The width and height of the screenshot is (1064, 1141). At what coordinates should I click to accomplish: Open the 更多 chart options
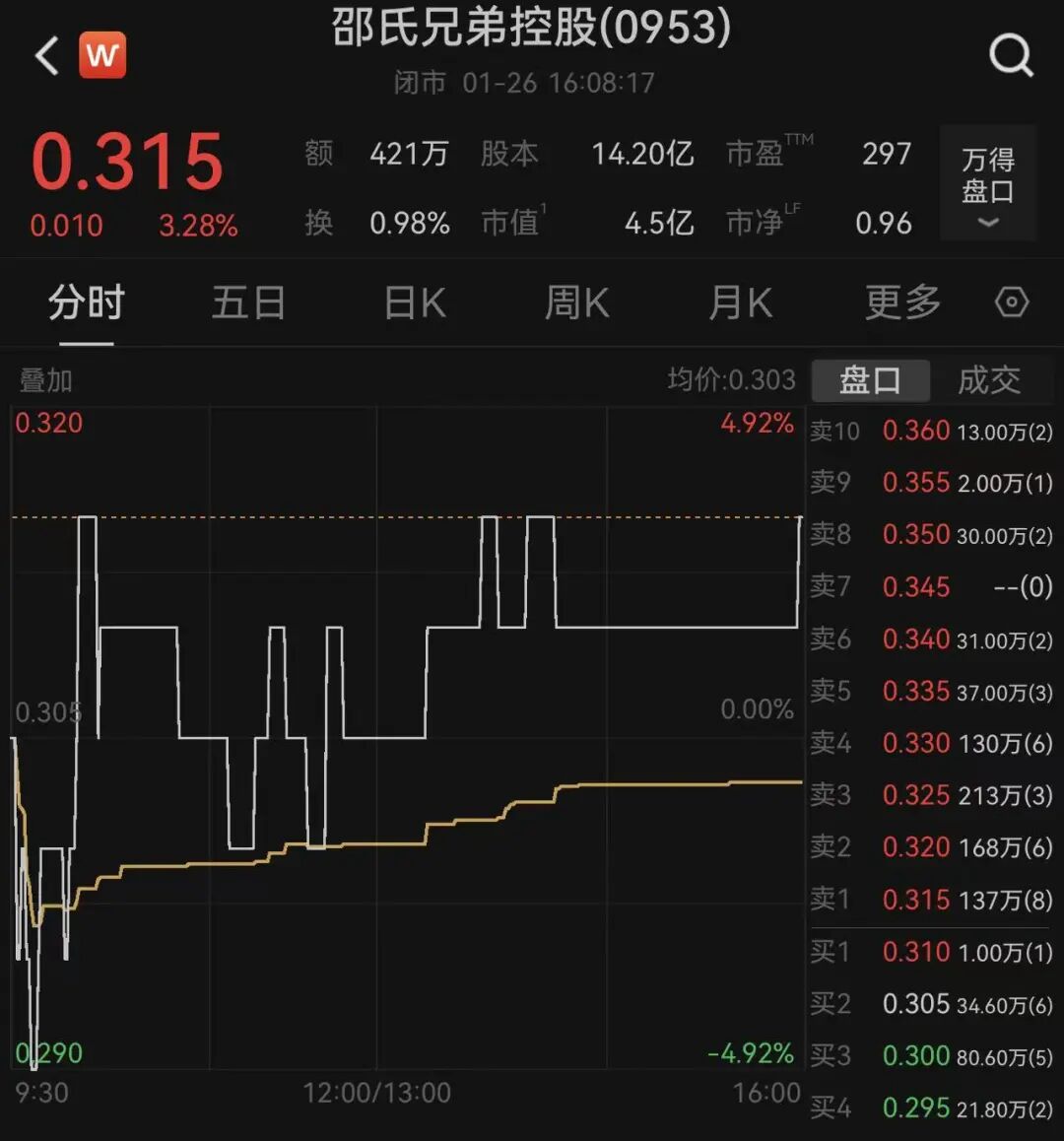[901, 303]
